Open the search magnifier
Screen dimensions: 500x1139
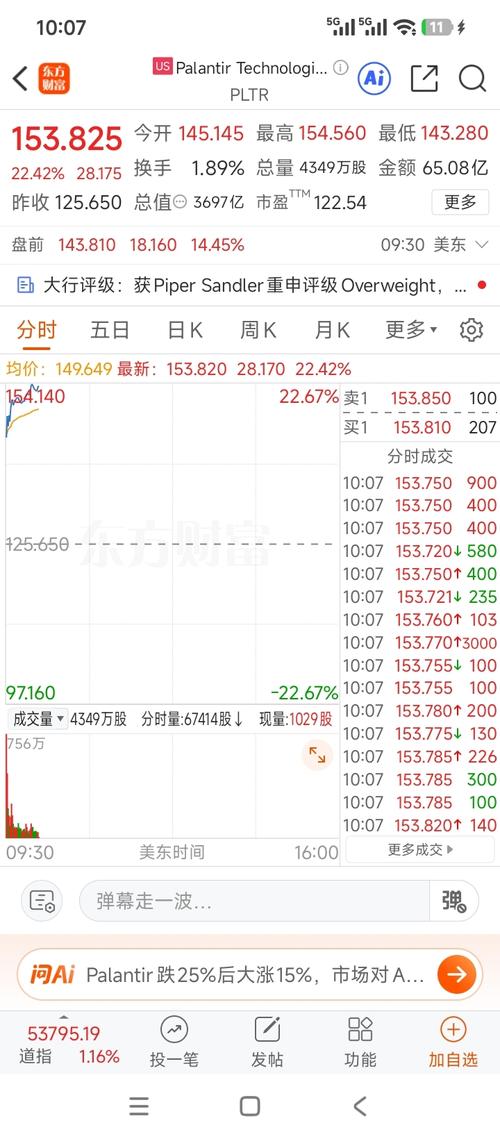click(x=472, y=78)
